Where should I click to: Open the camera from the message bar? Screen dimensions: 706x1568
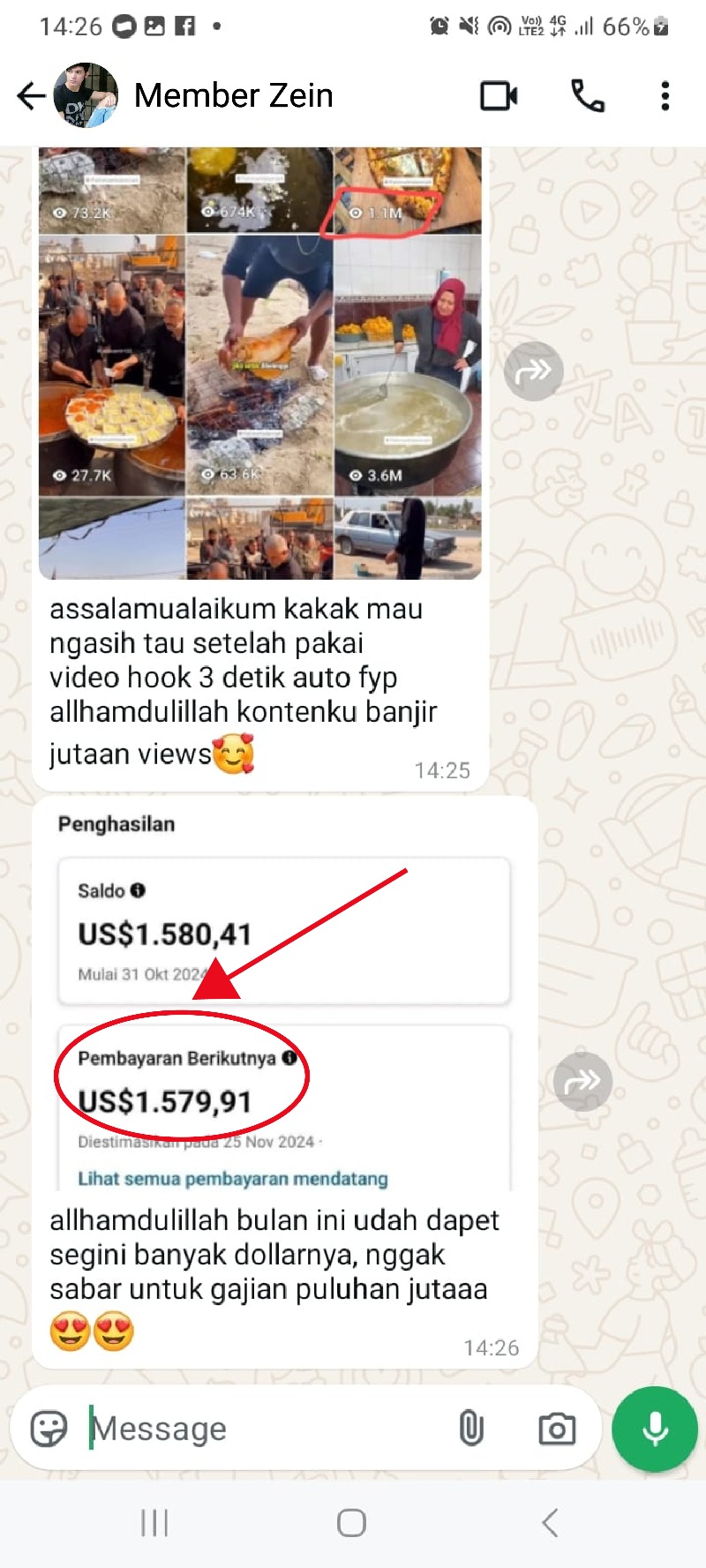click(557, 1428)
